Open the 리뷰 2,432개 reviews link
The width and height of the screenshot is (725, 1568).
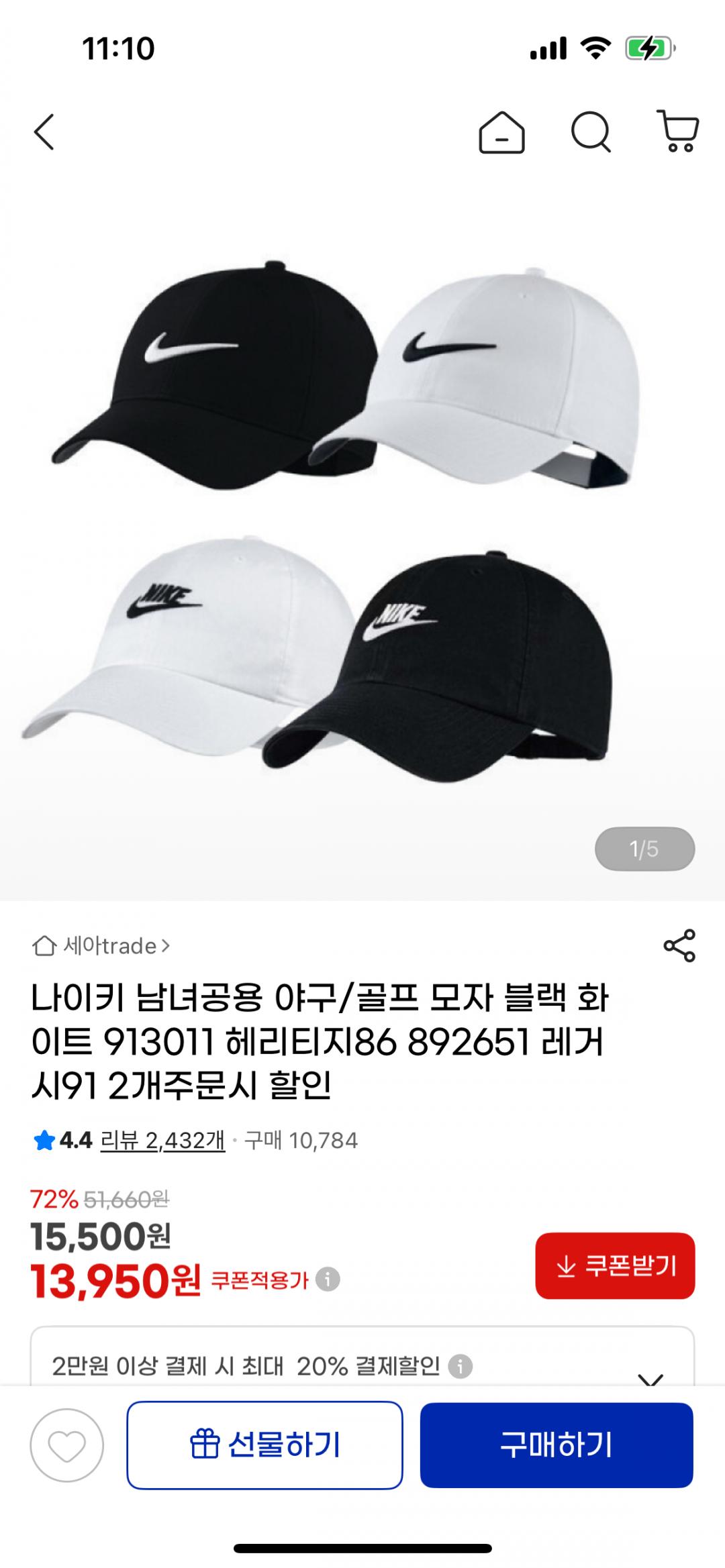pos(162,1141)
